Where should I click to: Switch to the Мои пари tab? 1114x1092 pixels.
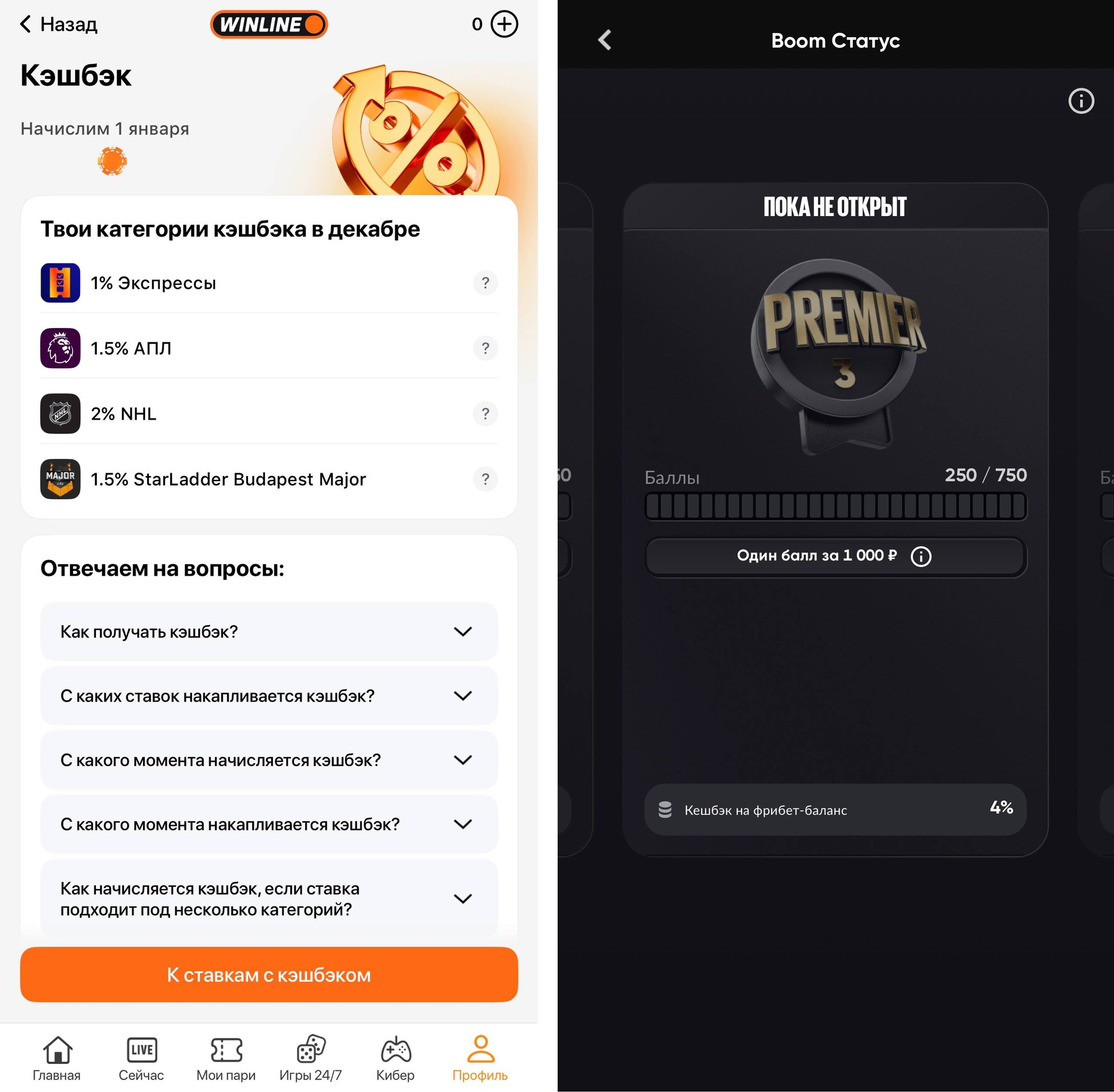point(226,1058)
